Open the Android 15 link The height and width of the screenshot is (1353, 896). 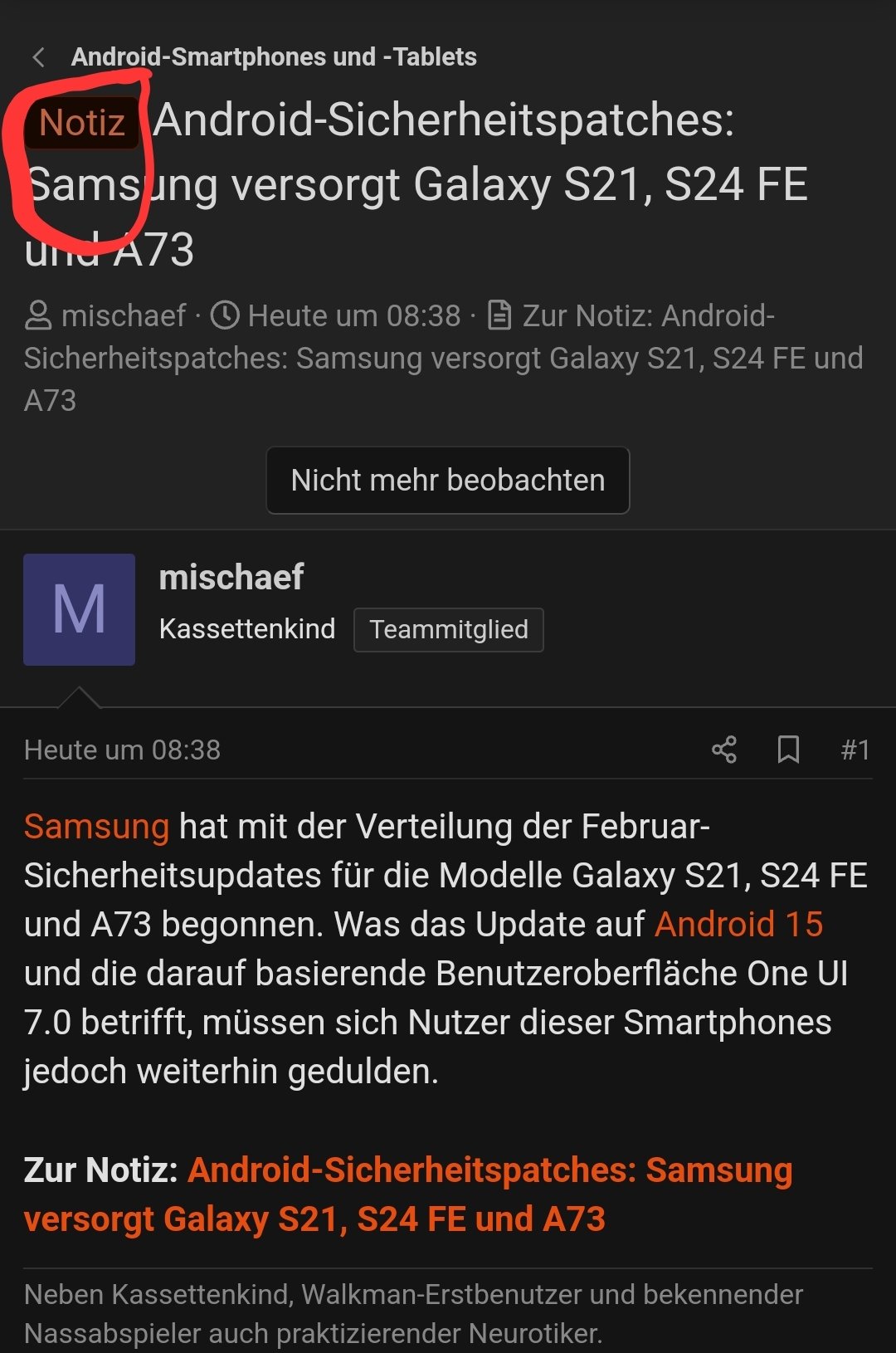[738, 924]
